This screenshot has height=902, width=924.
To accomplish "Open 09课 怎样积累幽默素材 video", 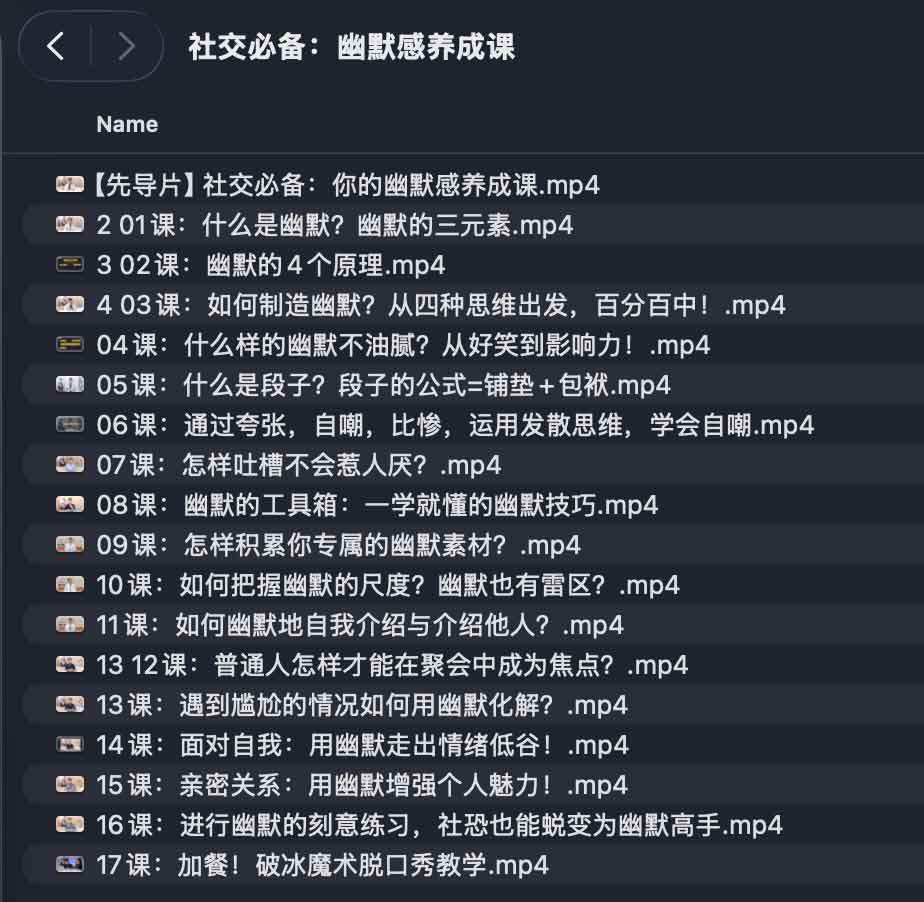I will 339,545.
